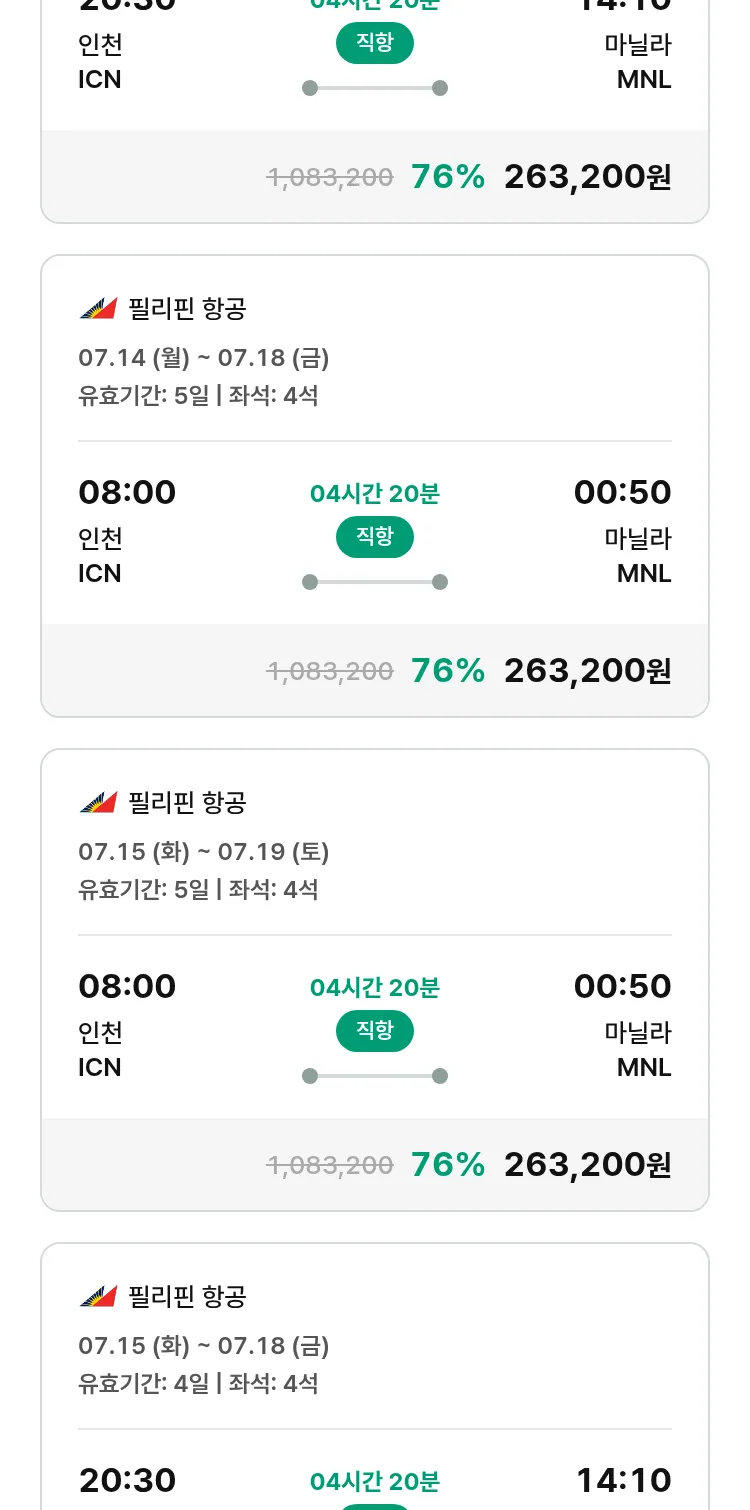Image resolution: width=750 pixels, height=1510 pixels.
Task: Choose the 07.15 (화) ~ 07.18 (금) 4일 flight
Action: pyautogui.click(x=375, y=1376)
